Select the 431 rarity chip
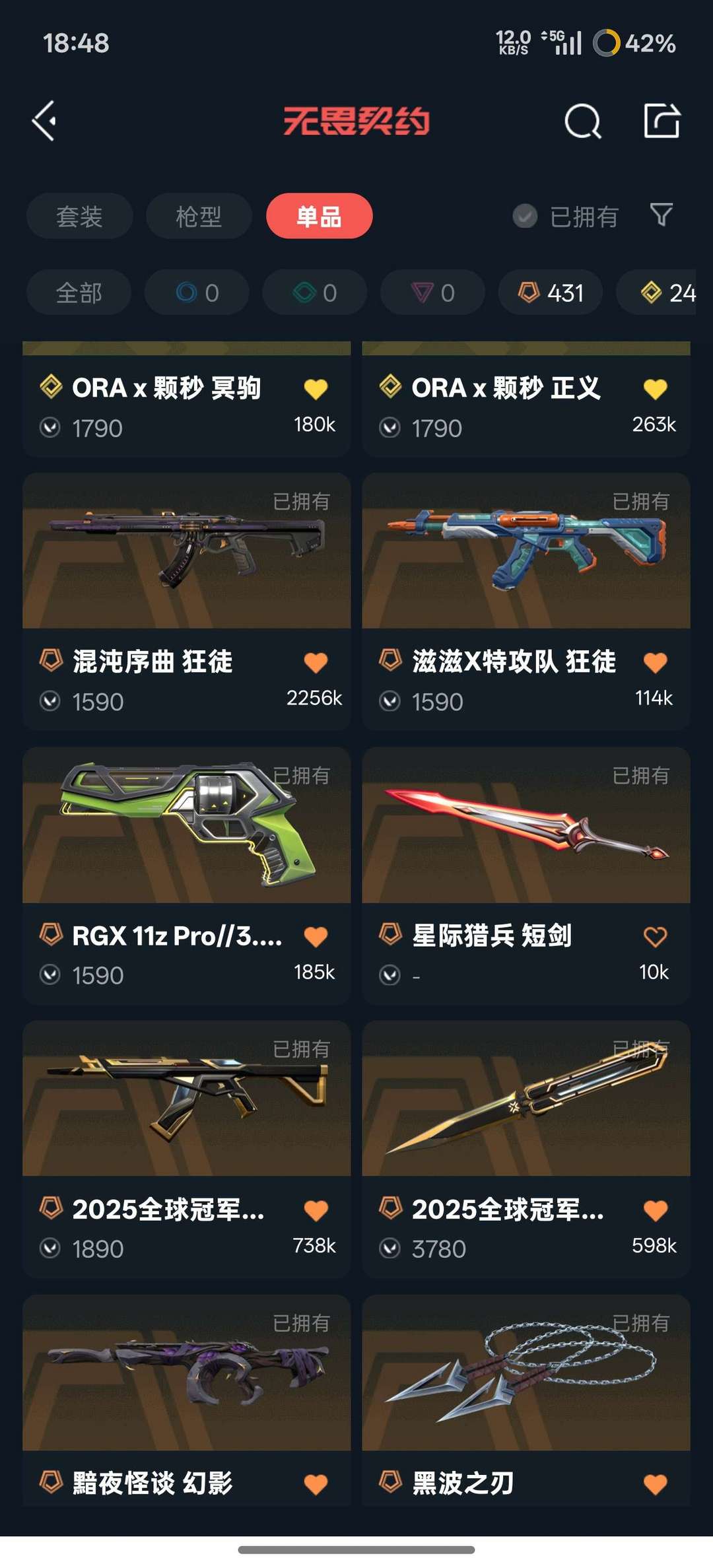 click(551, 292)
